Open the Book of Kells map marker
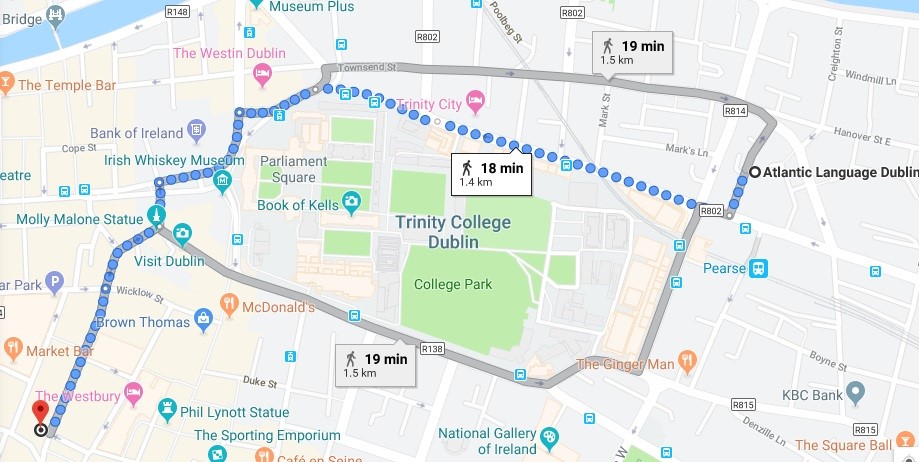 point(351,204)
